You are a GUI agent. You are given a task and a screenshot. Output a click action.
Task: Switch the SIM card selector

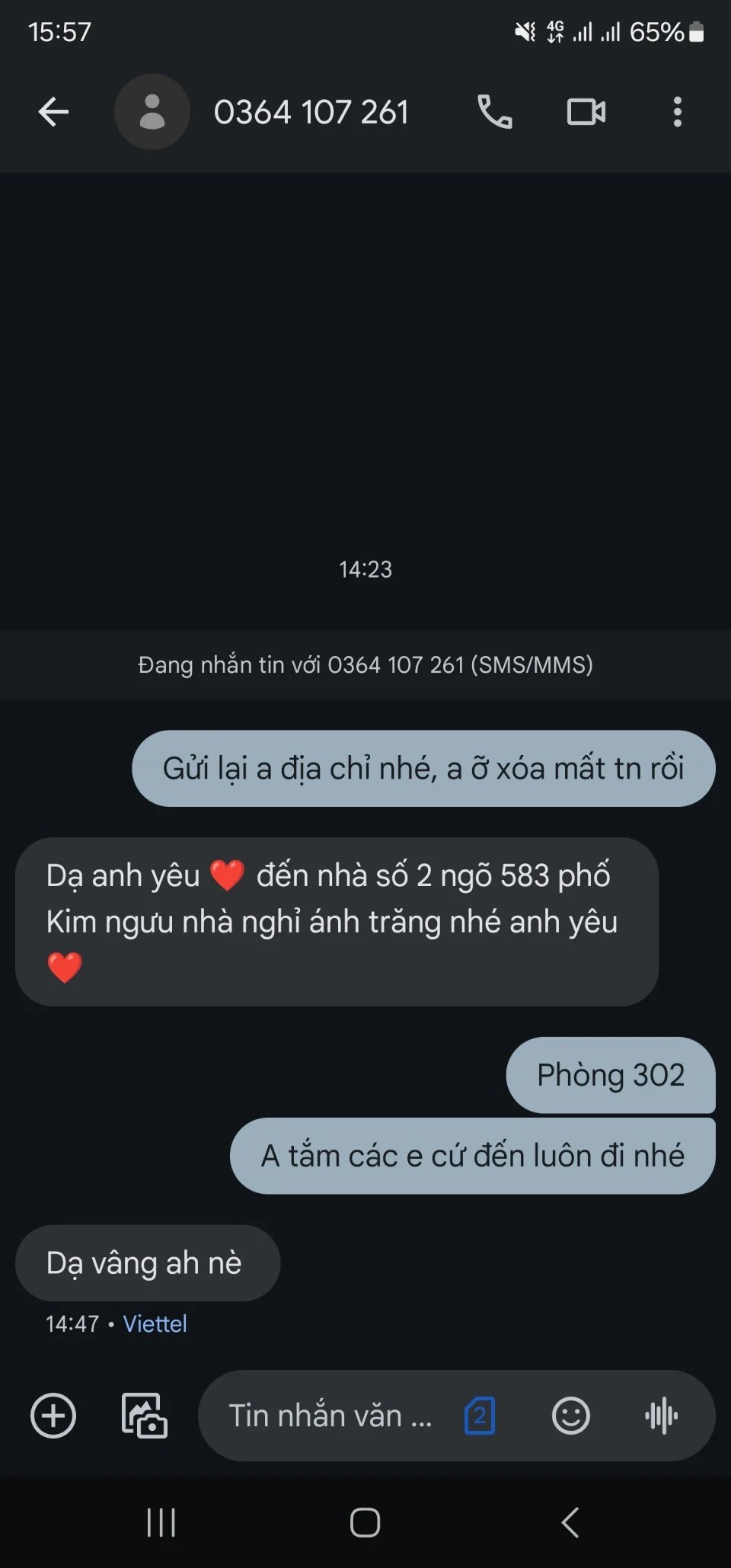pos(480,1416)
